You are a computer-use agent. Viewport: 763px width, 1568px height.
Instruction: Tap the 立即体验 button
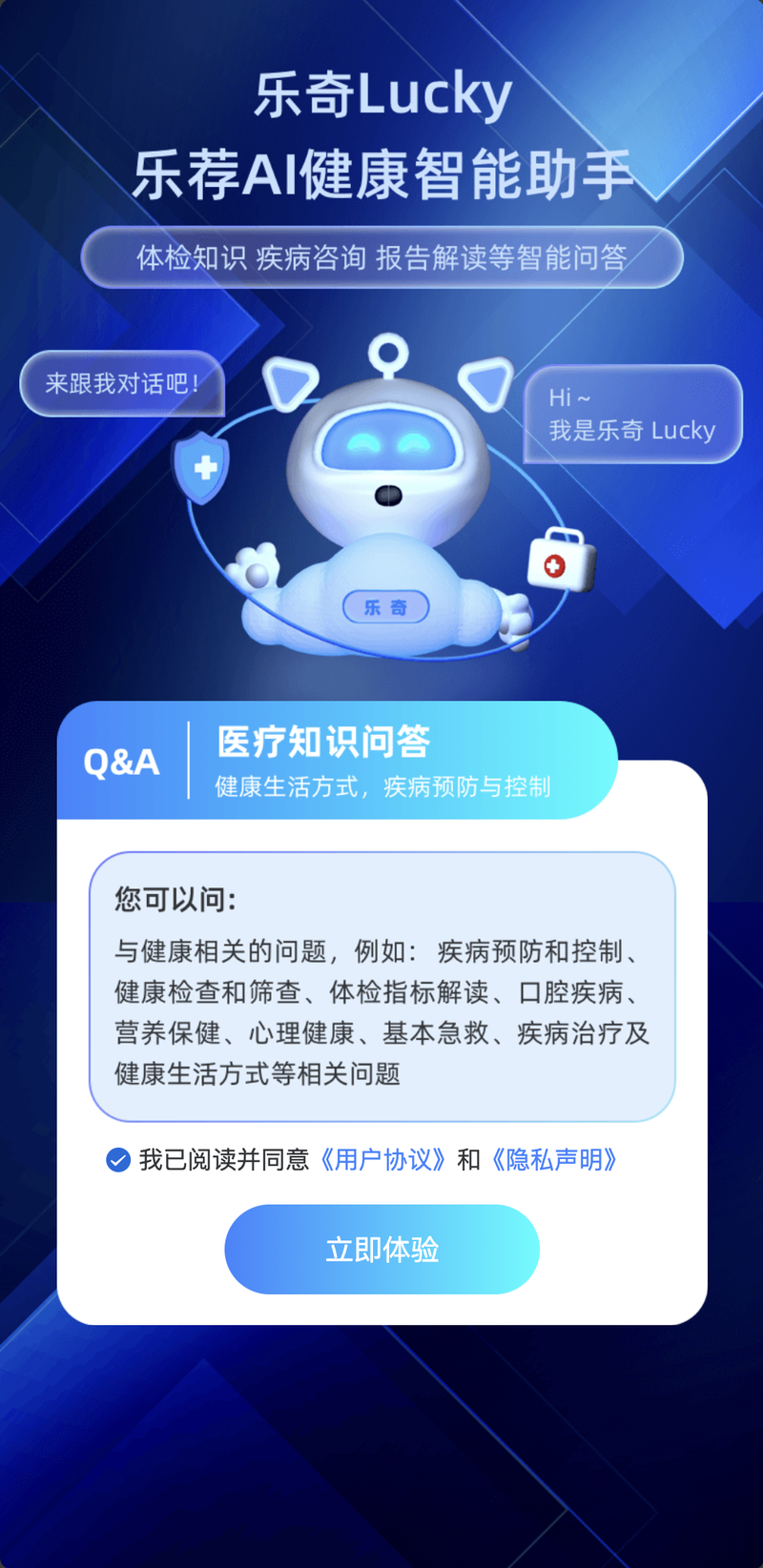point(381,1250)
